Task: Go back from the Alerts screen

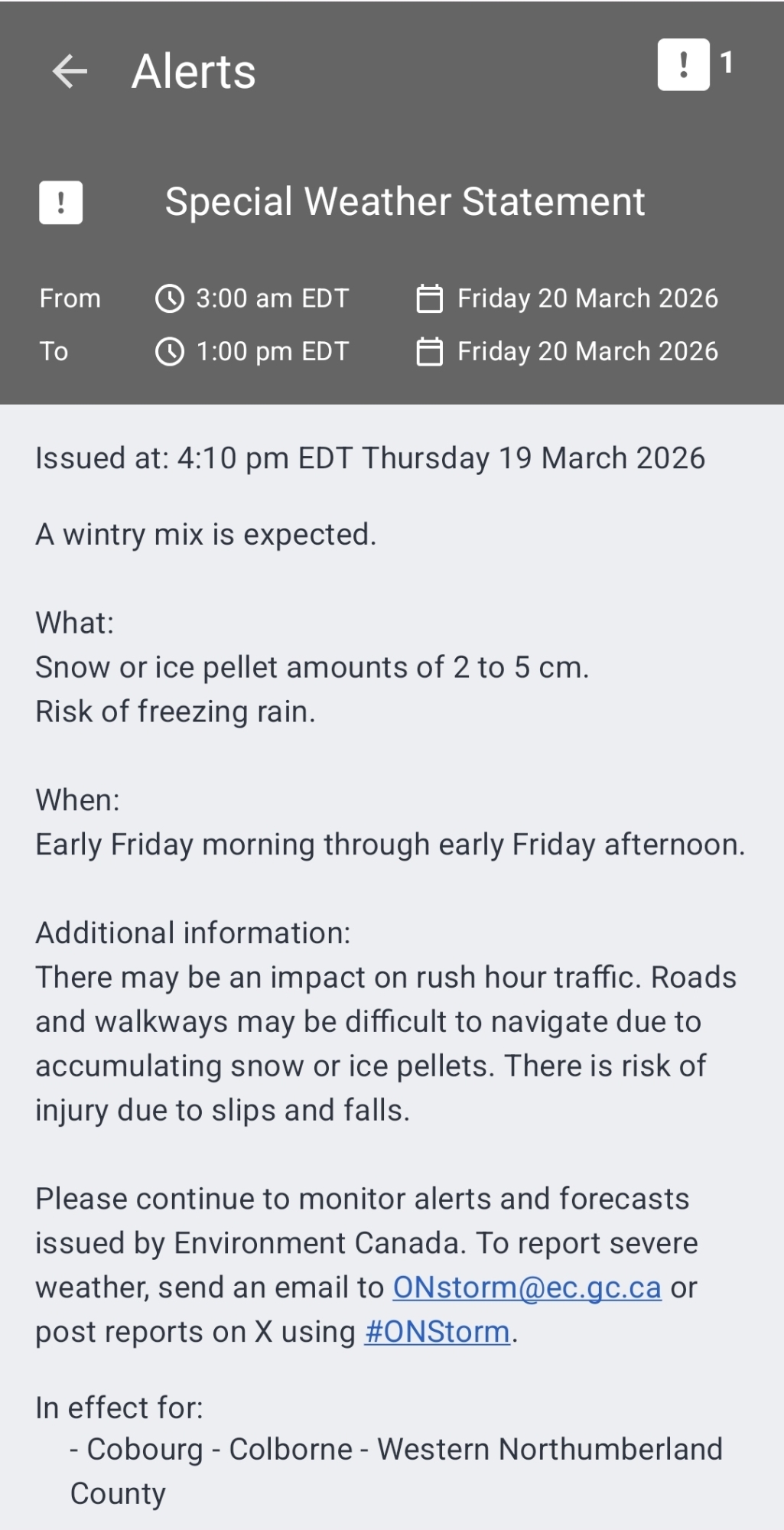Action: 70,72
